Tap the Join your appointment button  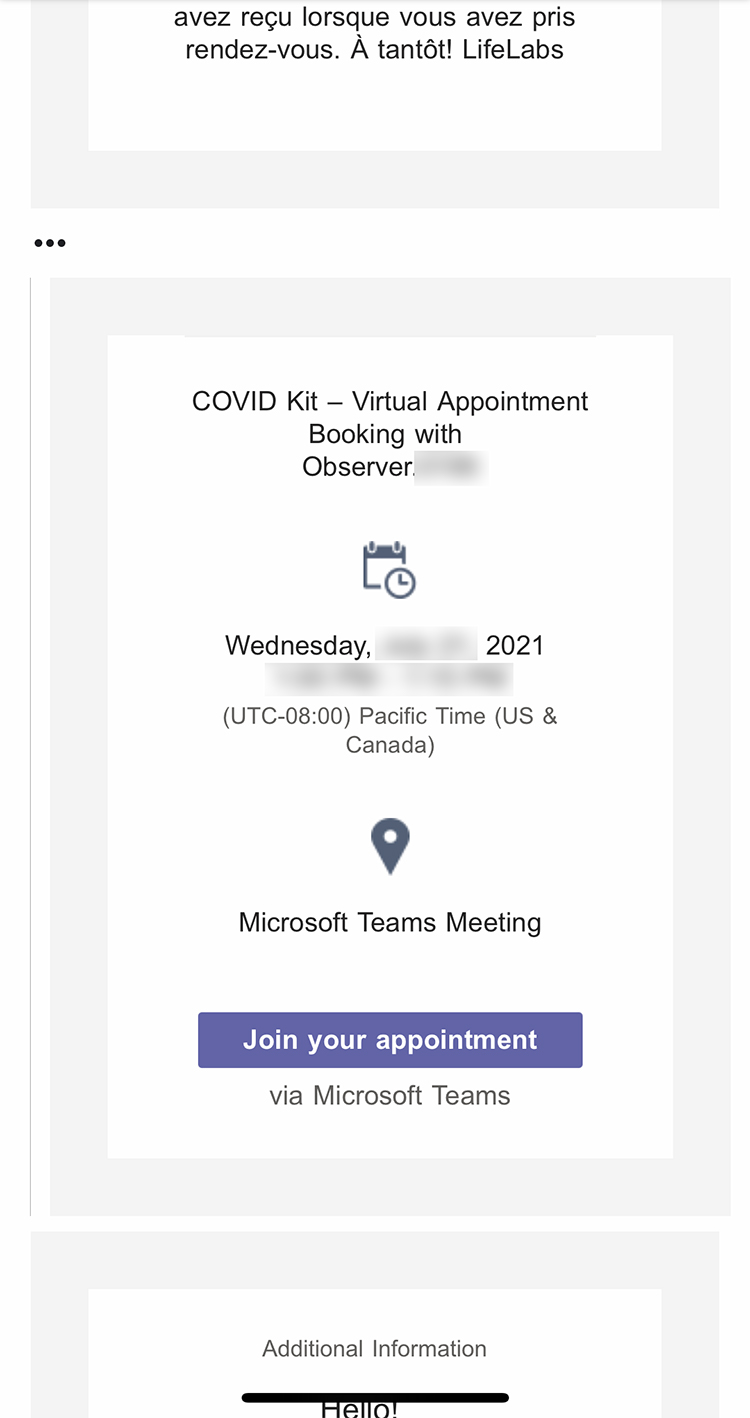pyautogui.click(x=390, y=1040)
